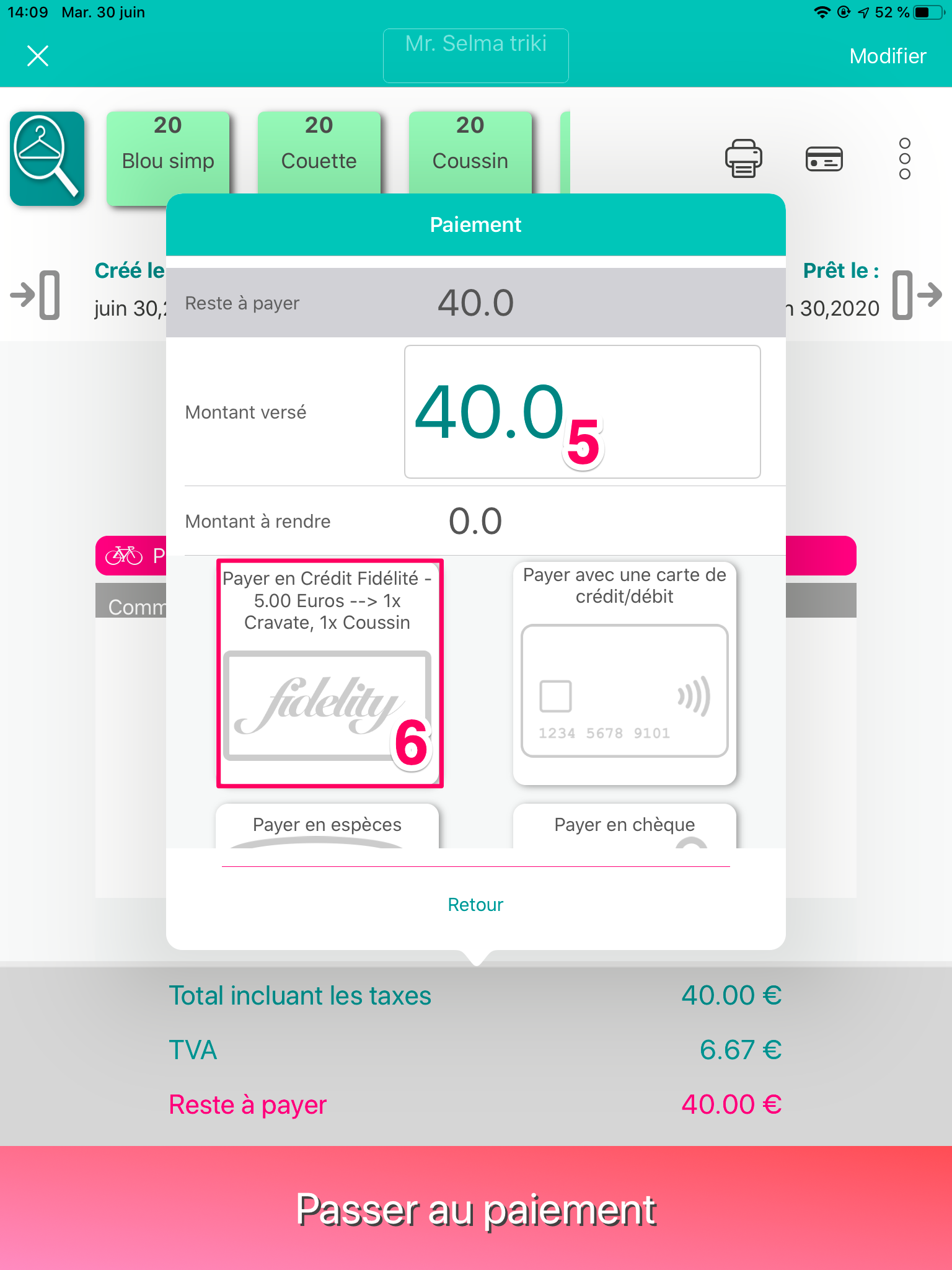Open the garment search icon
The image size is (952, 1270).
tap(47, 158)
